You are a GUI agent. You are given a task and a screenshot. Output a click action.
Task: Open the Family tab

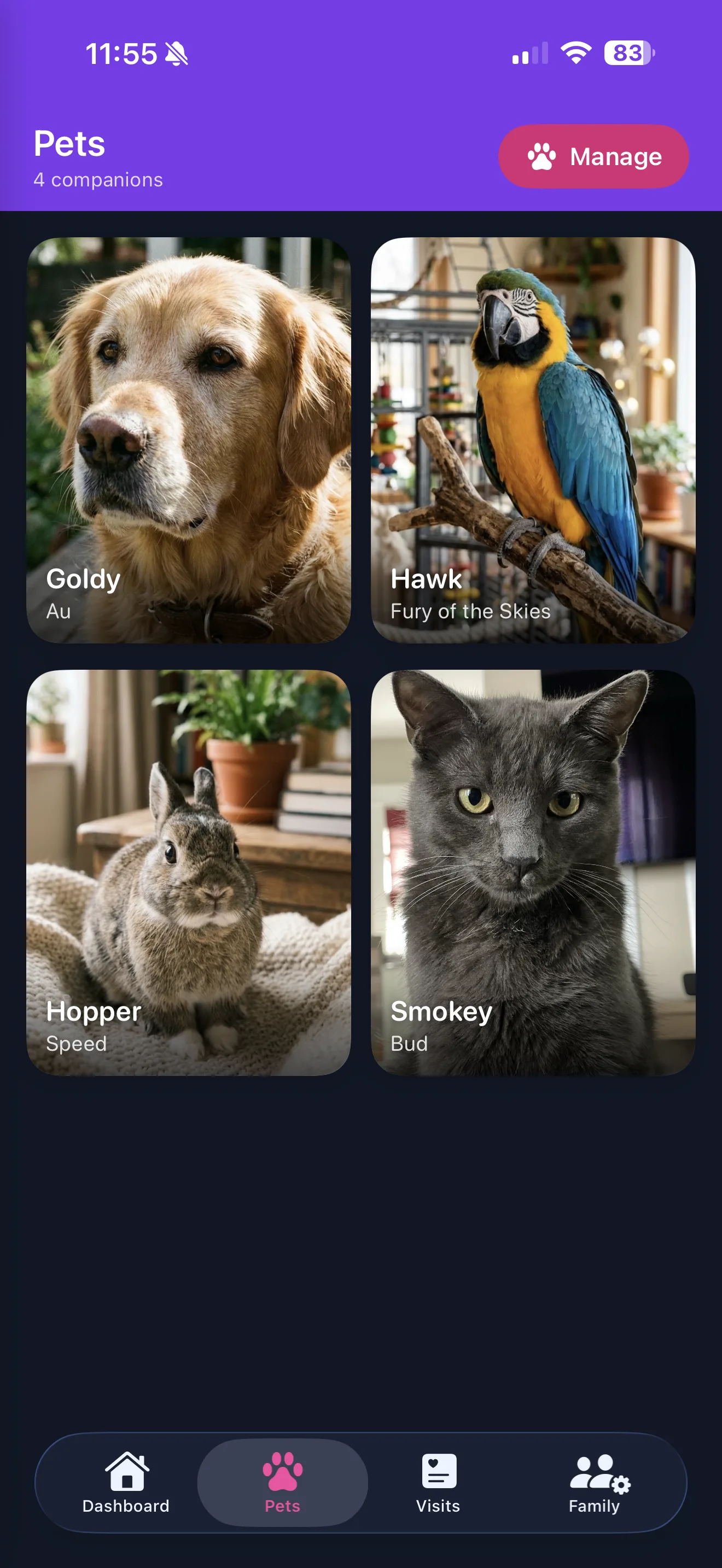click(x=595, y=1488)
